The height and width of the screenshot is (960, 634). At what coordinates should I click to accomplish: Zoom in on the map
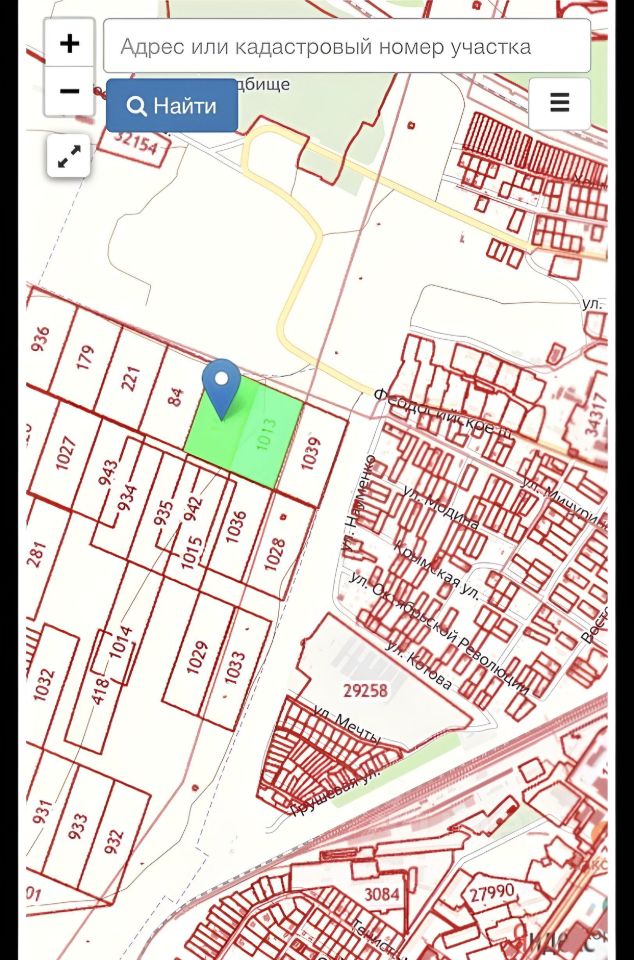[69, 43]
